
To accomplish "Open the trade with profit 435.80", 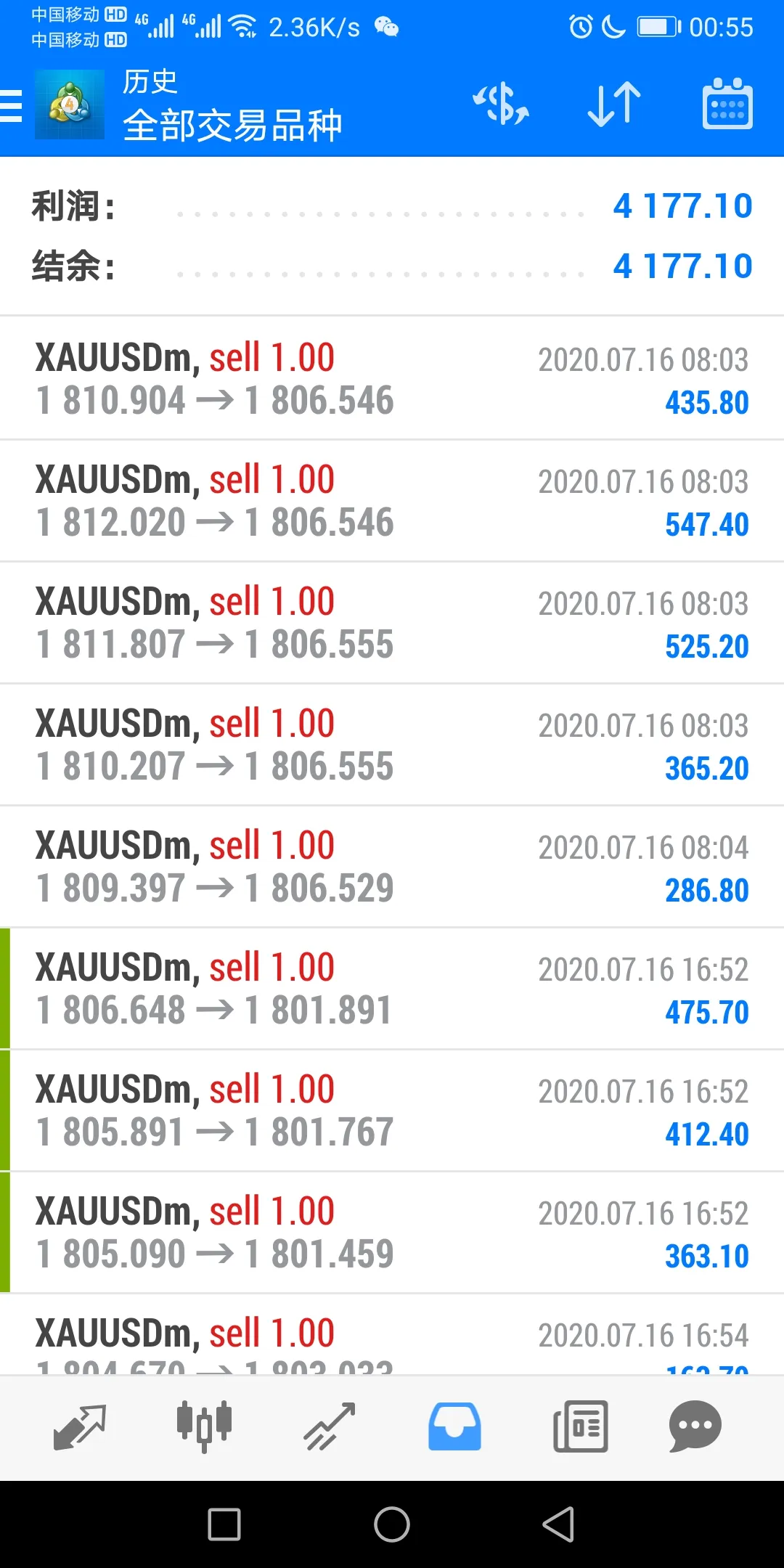I will tap(392, 378).
